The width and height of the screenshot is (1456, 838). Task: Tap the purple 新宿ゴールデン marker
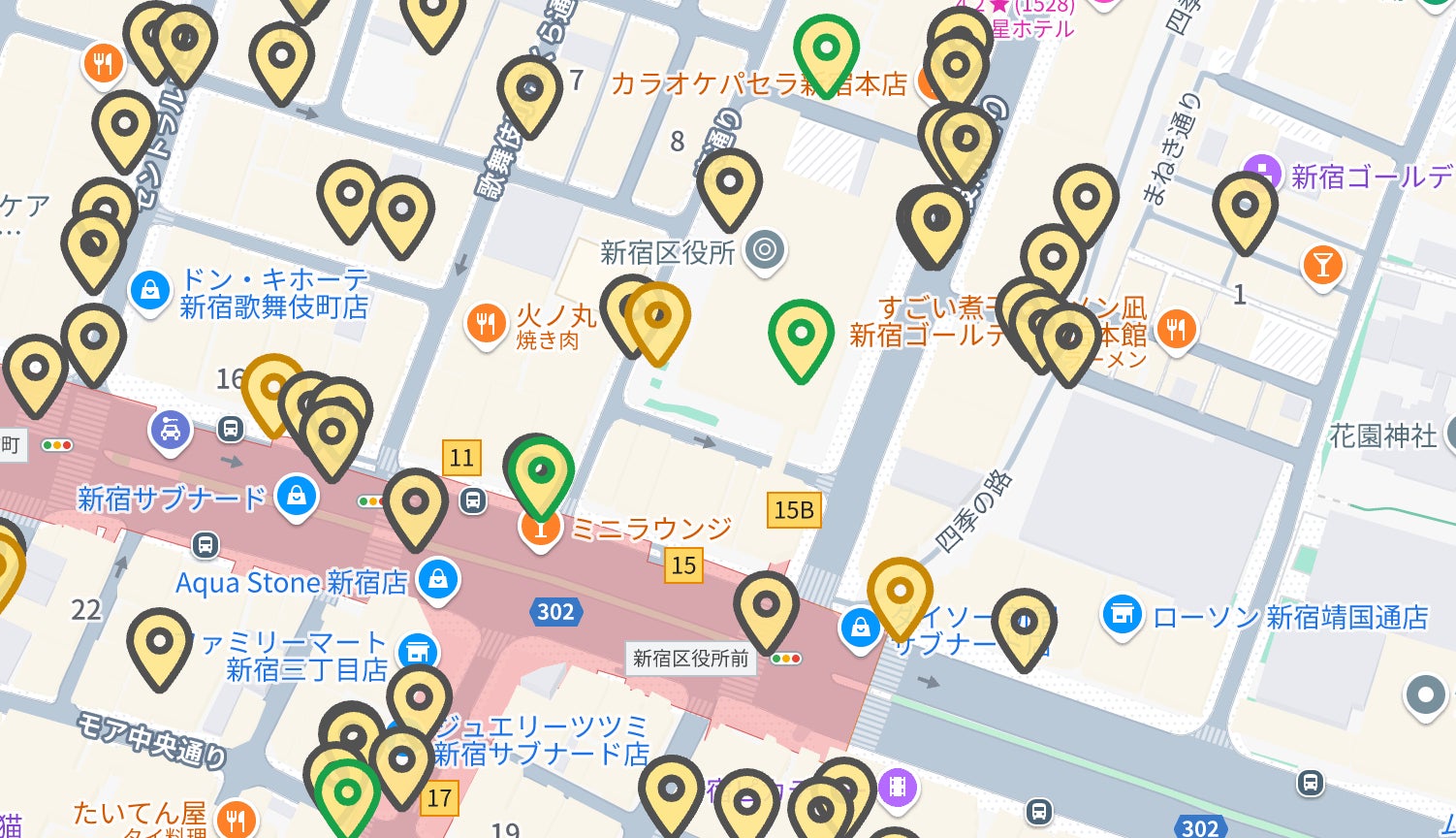(x=1262, y=174)
